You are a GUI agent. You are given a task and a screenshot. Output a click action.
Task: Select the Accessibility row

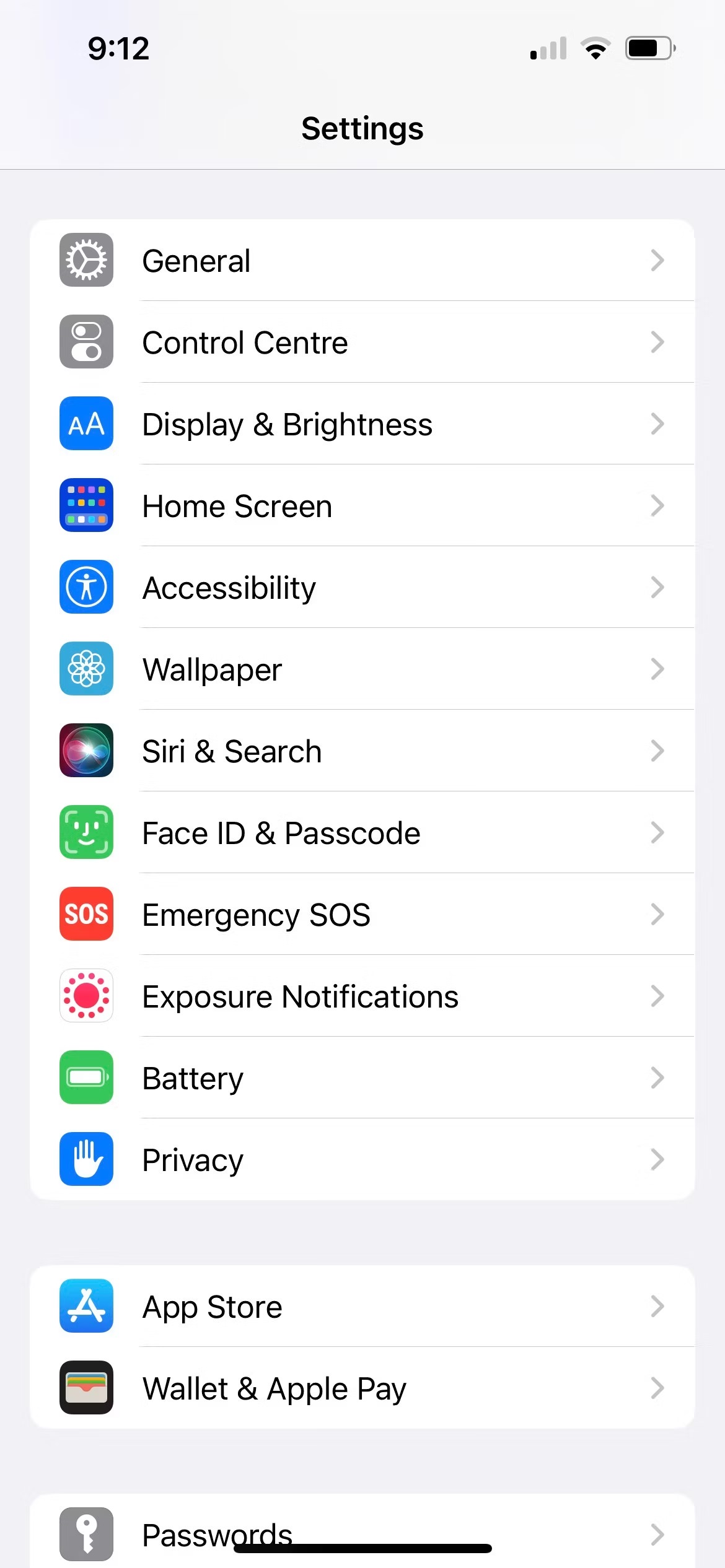pyautogui.click(x=362, y=588)
